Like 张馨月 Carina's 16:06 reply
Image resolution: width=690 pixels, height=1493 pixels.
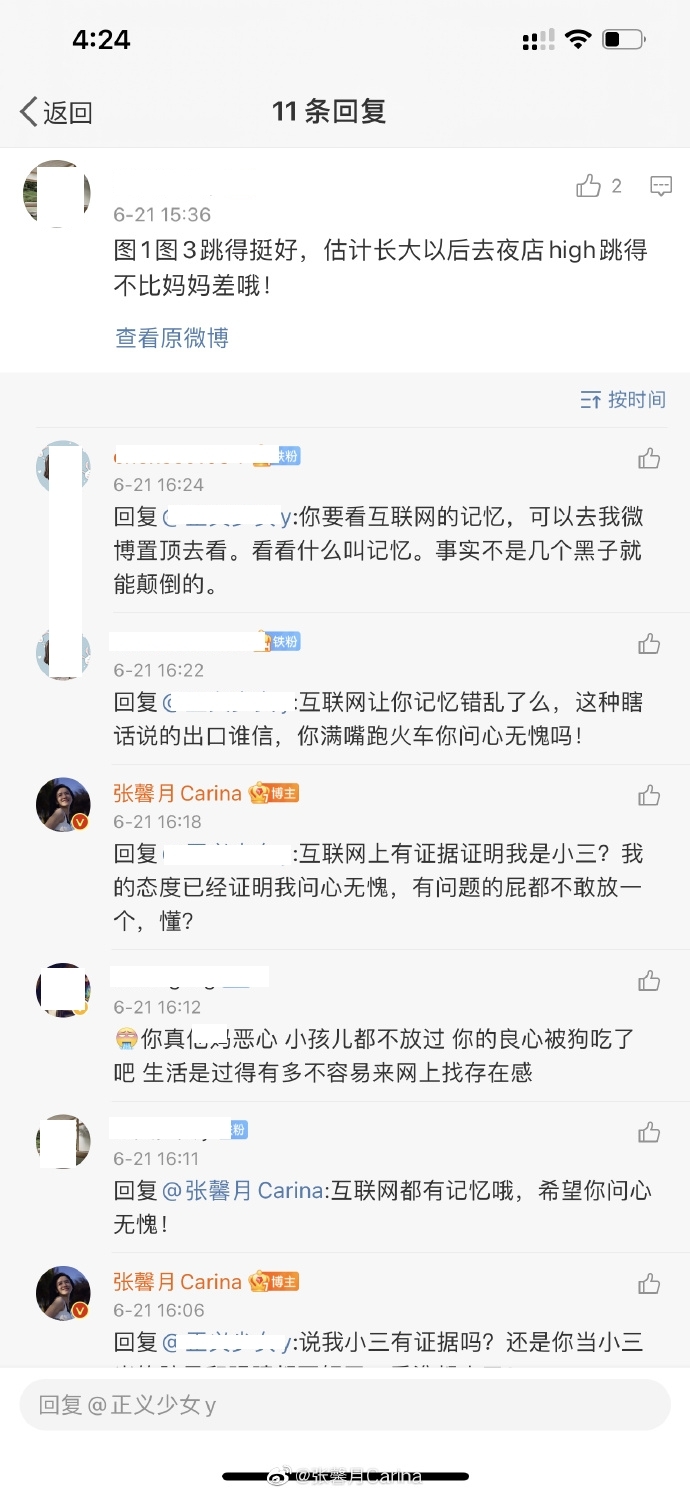point(649,1284)
